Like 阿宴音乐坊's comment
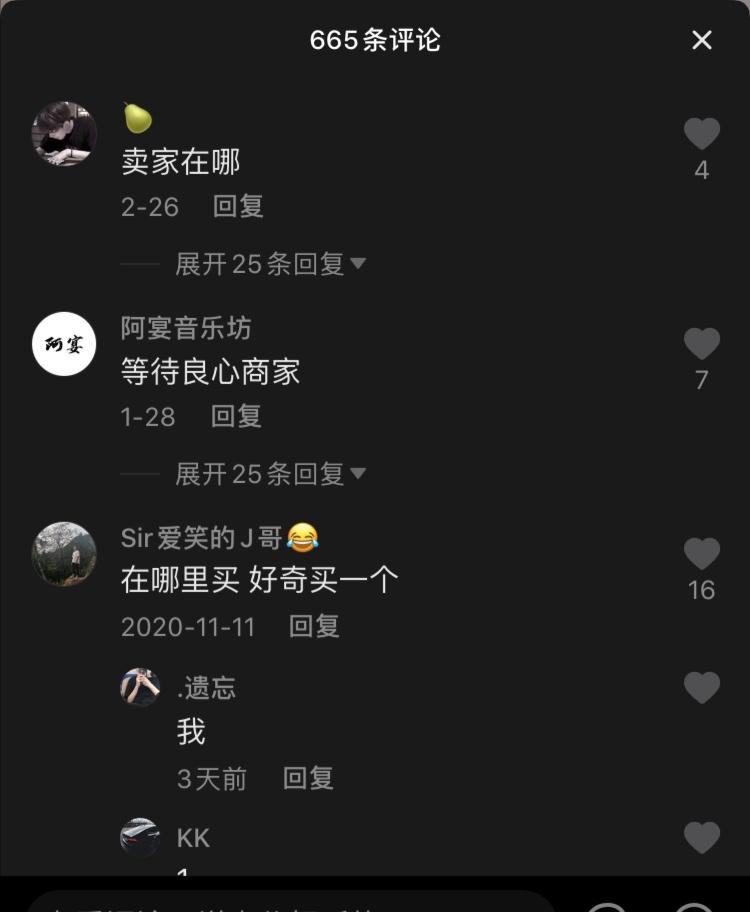The image size is (750, 912). [x=702, y=345]
